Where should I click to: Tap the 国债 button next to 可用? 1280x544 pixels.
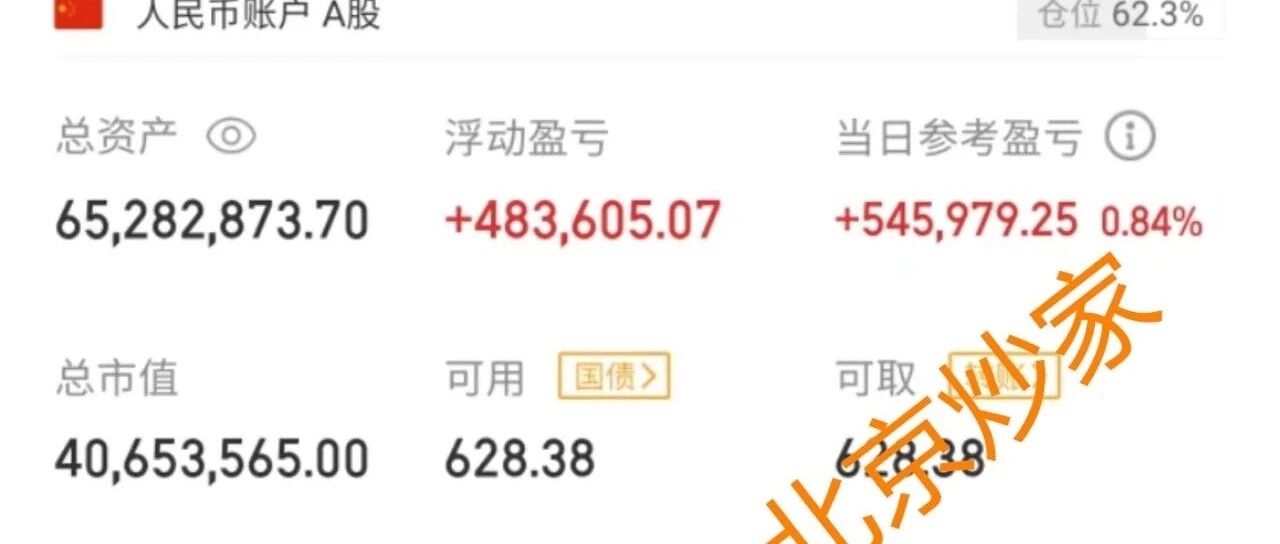pos(614,377)
